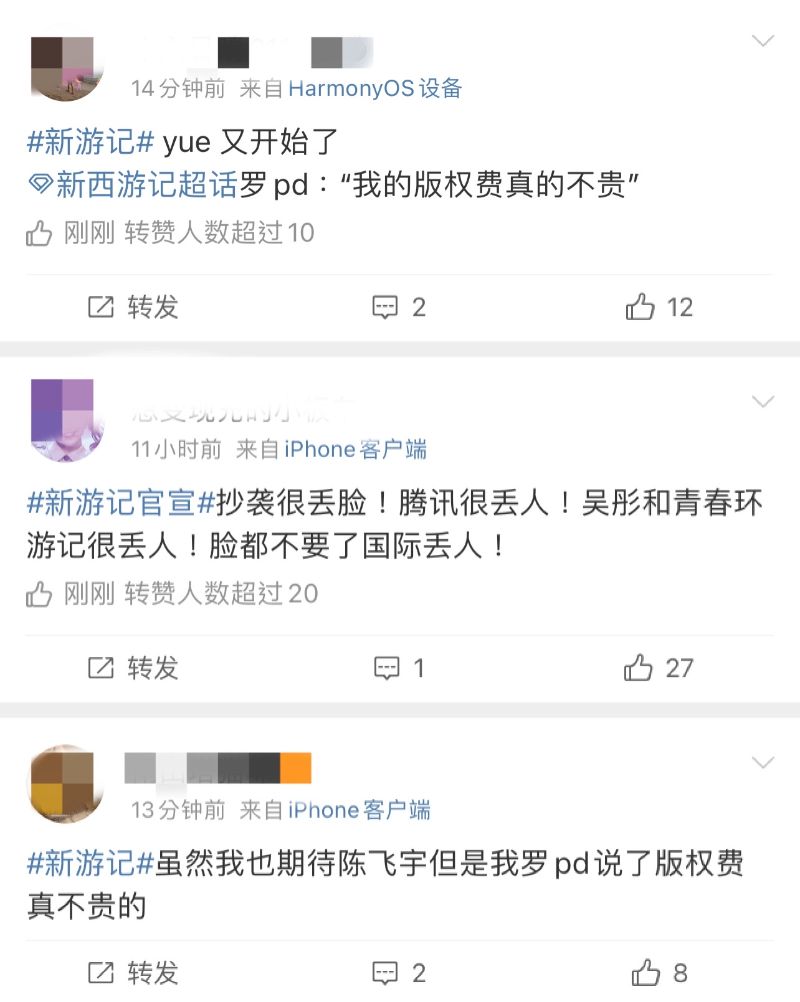Repost the "yue 又开始了" post
The width and height of the screenshot is (800, 1002).
tap(133, 307)
